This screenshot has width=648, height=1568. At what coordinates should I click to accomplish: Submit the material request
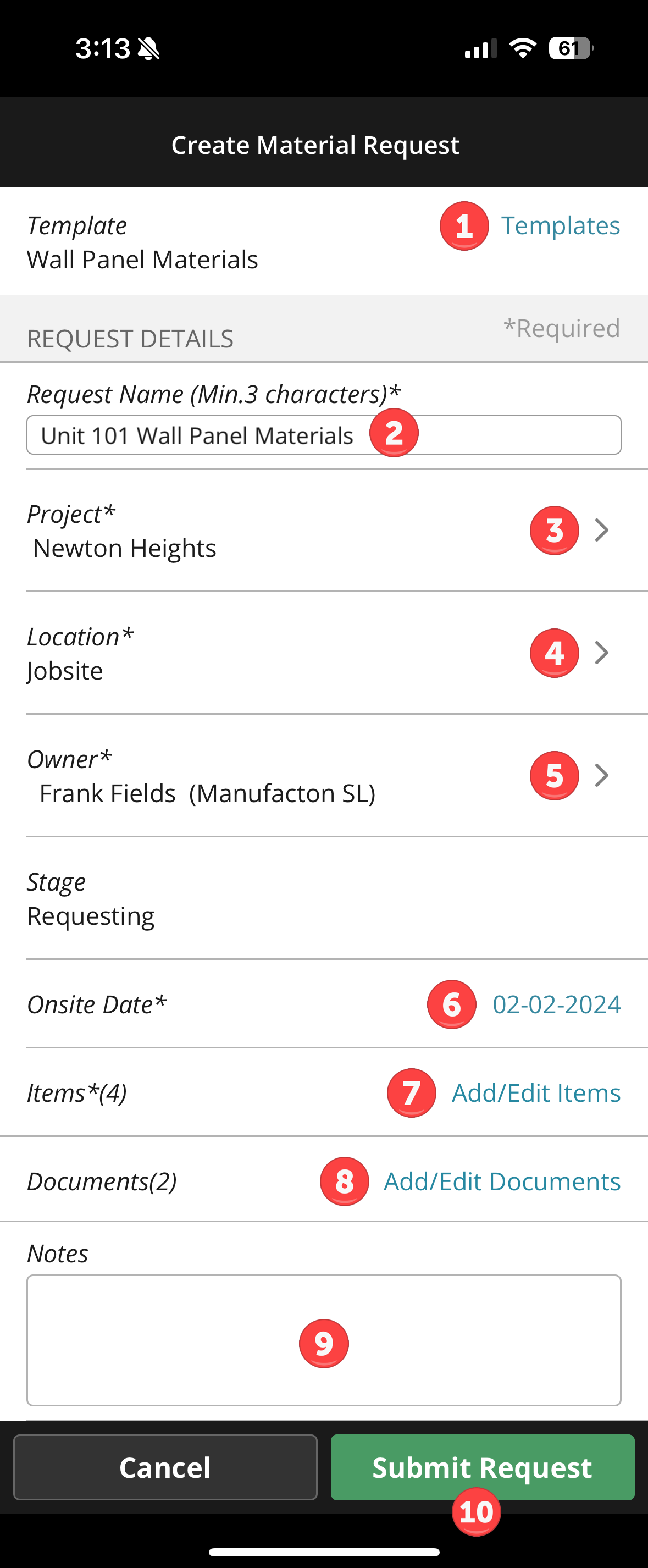pyautogui.click(x=482, y=1467)
